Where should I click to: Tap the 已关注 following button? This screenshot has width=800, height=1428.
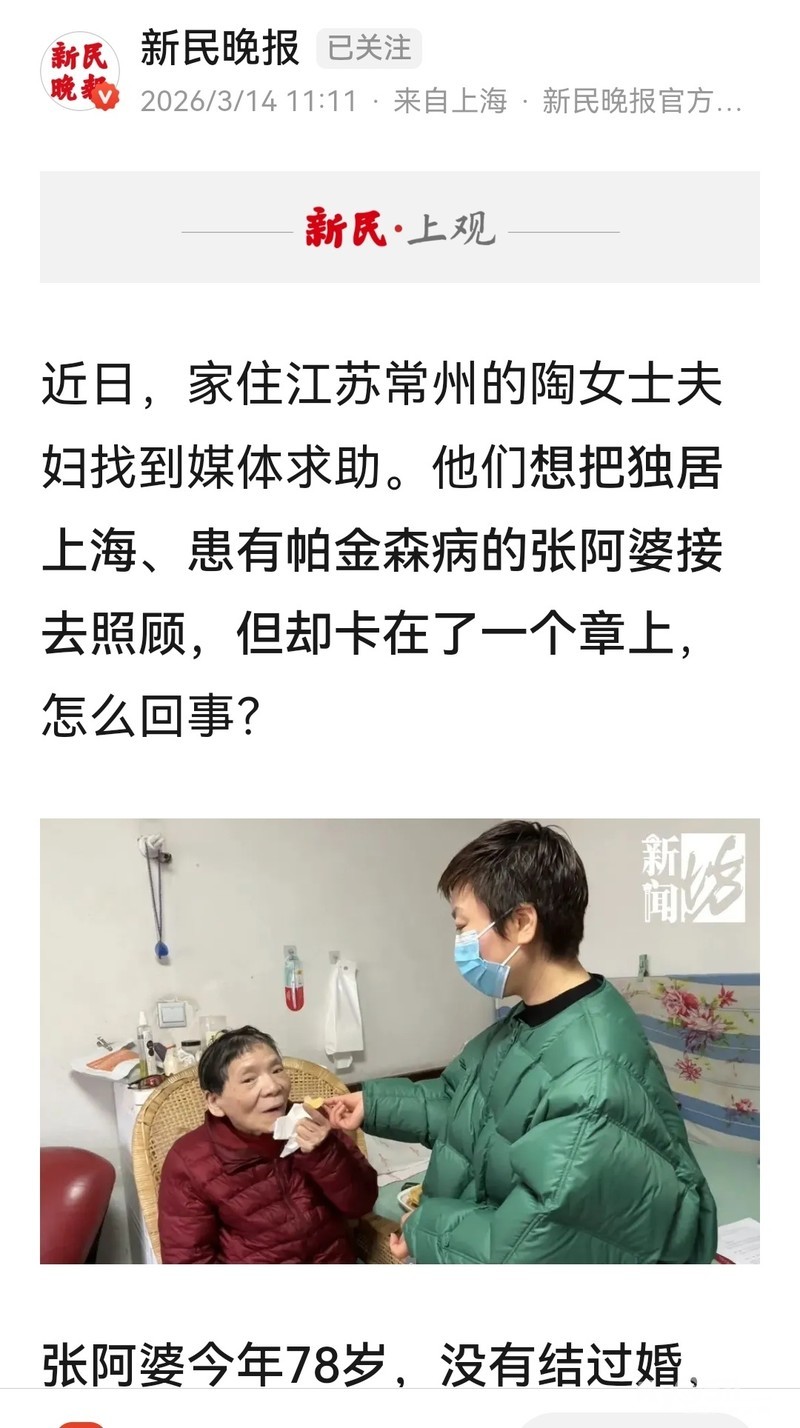click(x=369, y=48)
